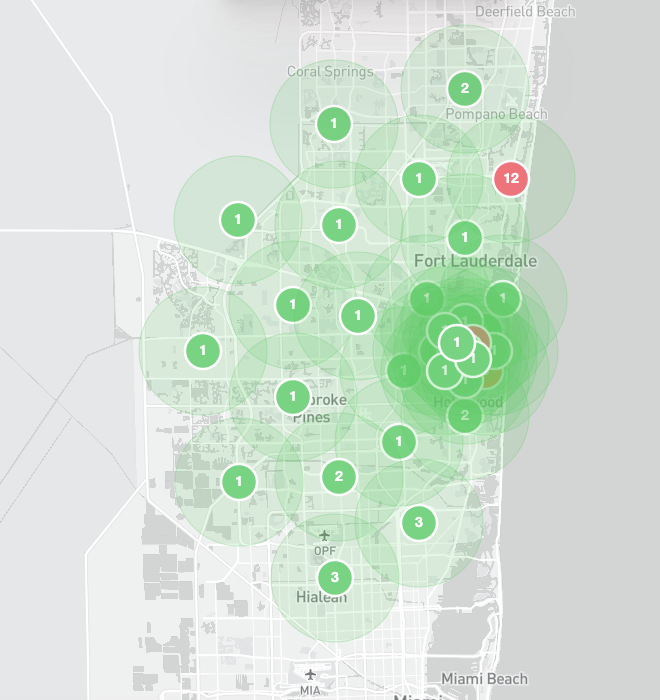Open the 3 cluster over Hialeah
The image size is (660, 700).
click(335, 577)
